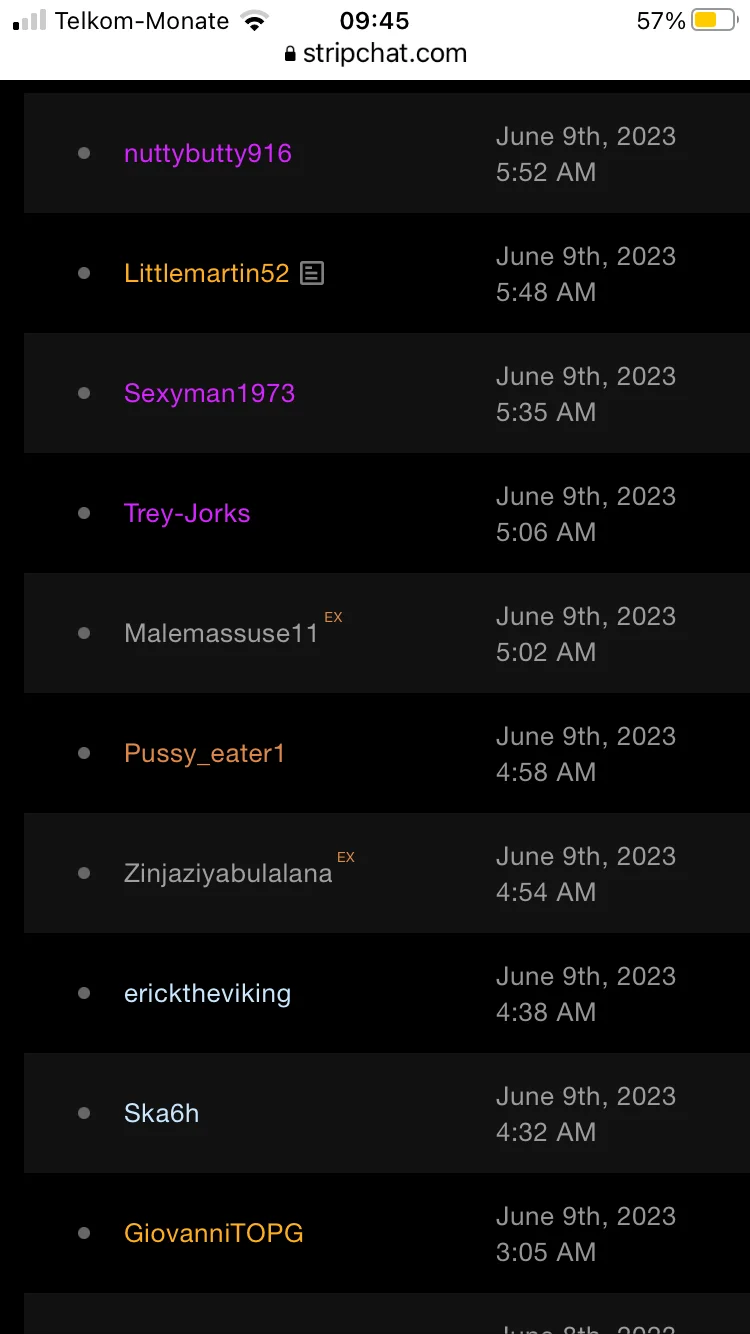View Sexyman1973's user profile
750x1334 pixels.
pyautogui.click(x=209, y=393)
